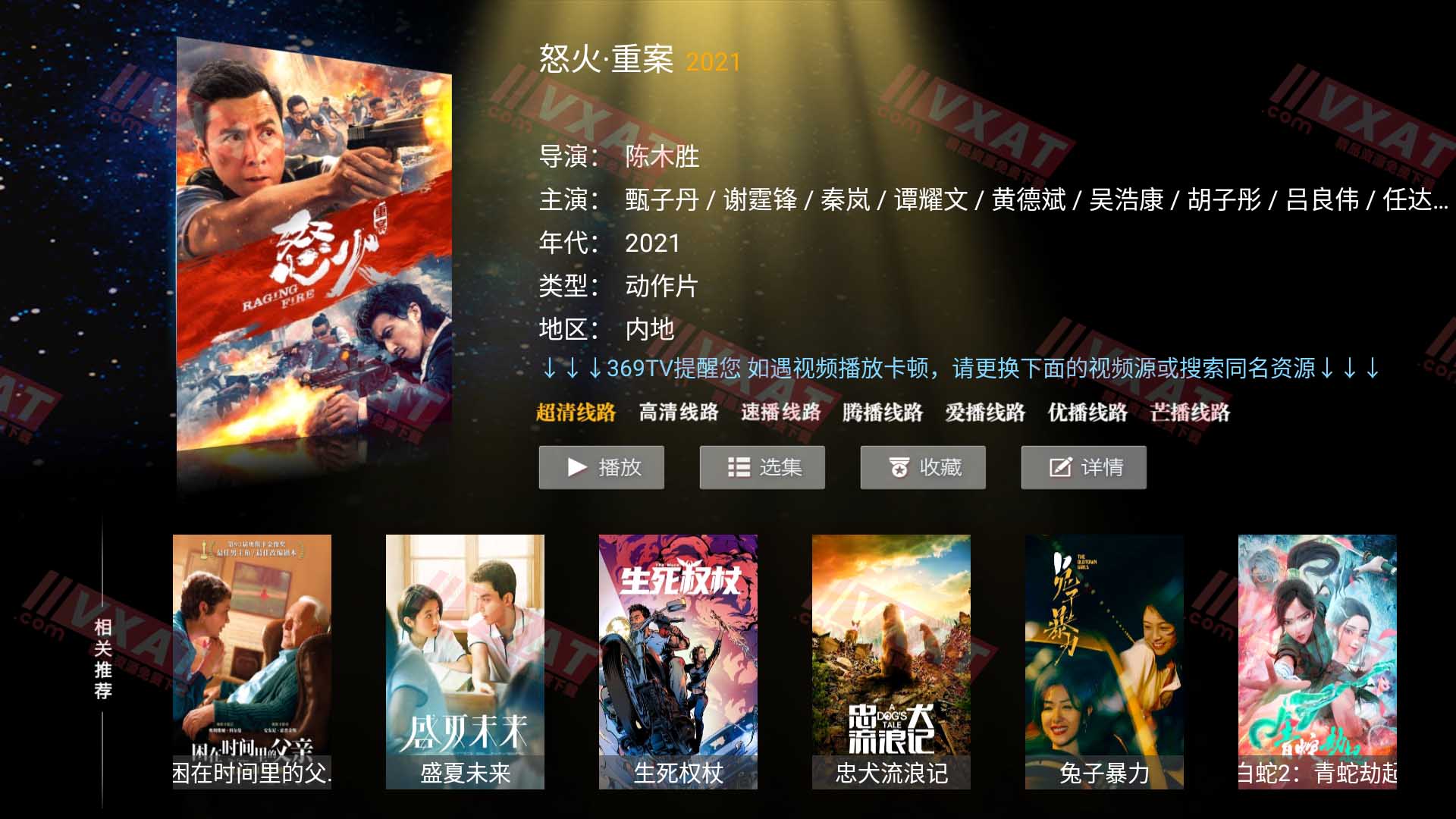Screen dimensions: 1456x819
Task: Open the recommended movie 白蛇2：青蛇劫起
Action: [x=1317, y=661]
